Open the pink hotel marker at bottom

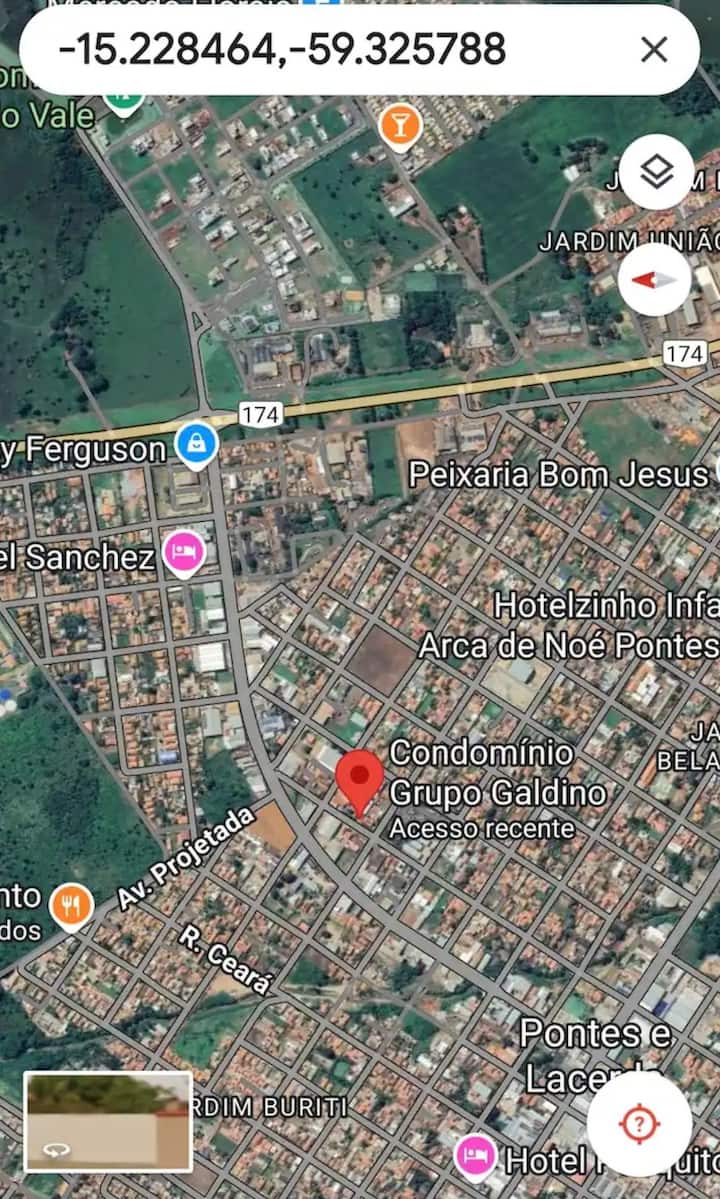tap(476, 1158)
